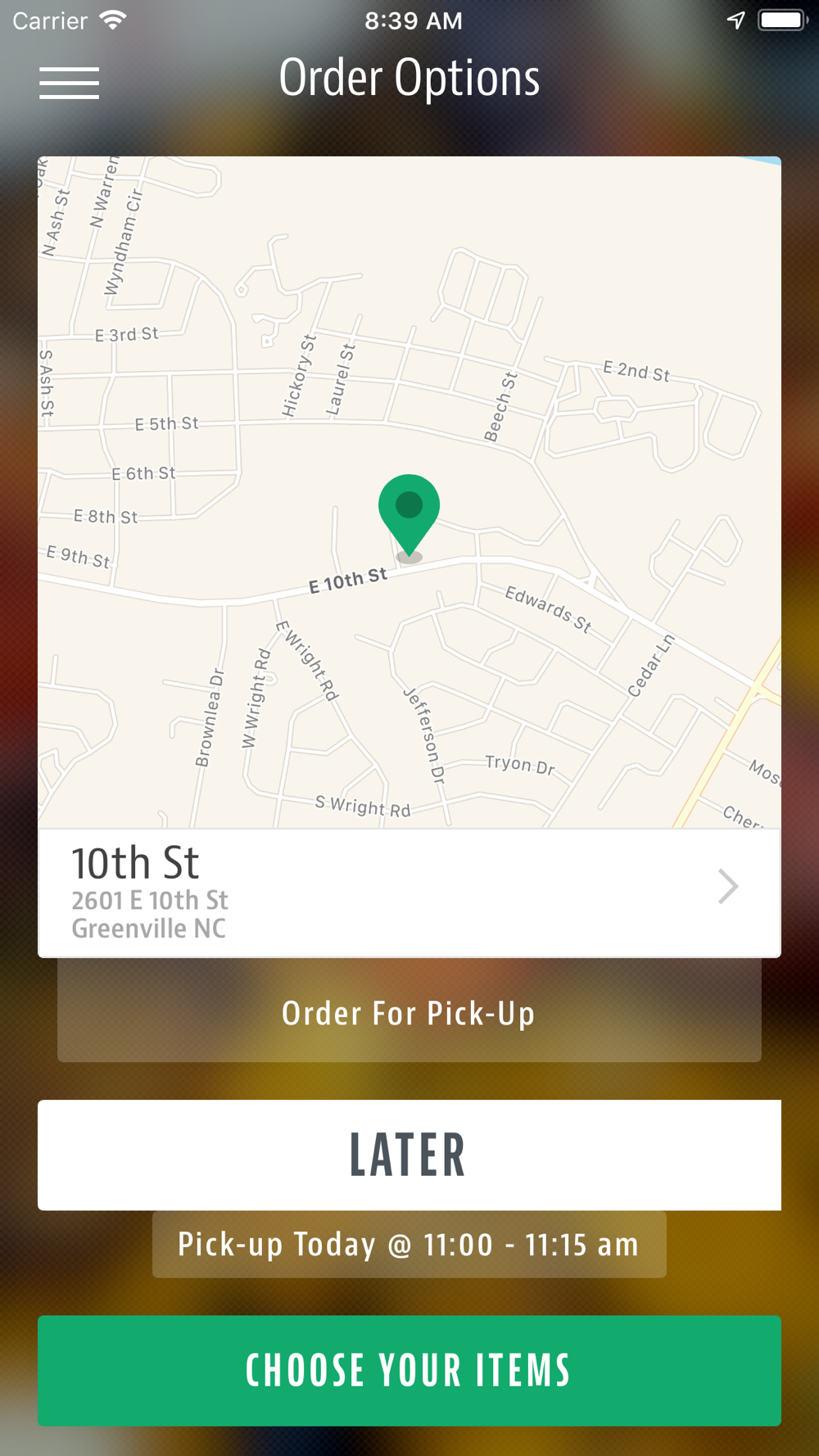Change the pick-up time slot
Image resolution: width=819 pixels, height=1456 pixels.
[409, 1244]
